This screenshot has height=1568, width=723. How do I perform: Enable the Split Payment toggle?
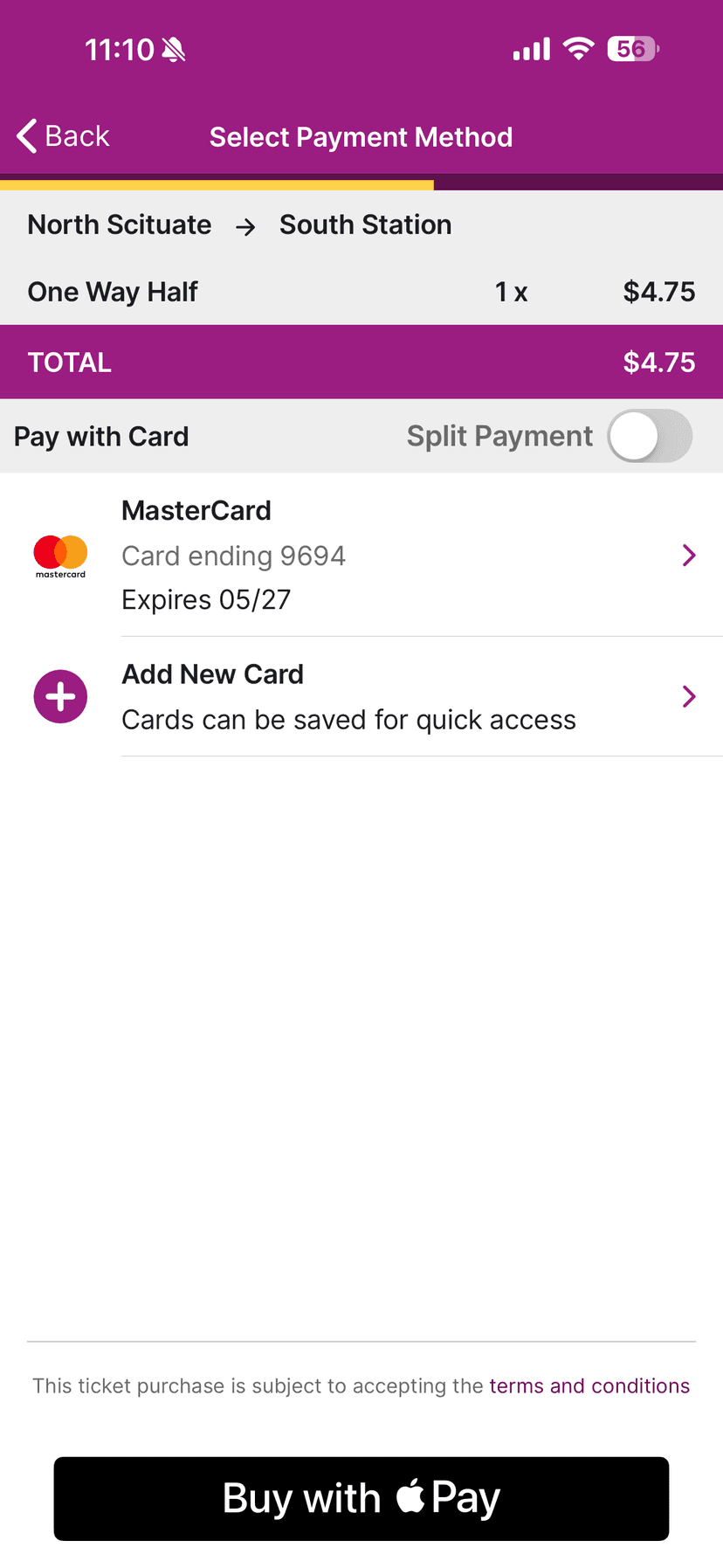[650, 435]
